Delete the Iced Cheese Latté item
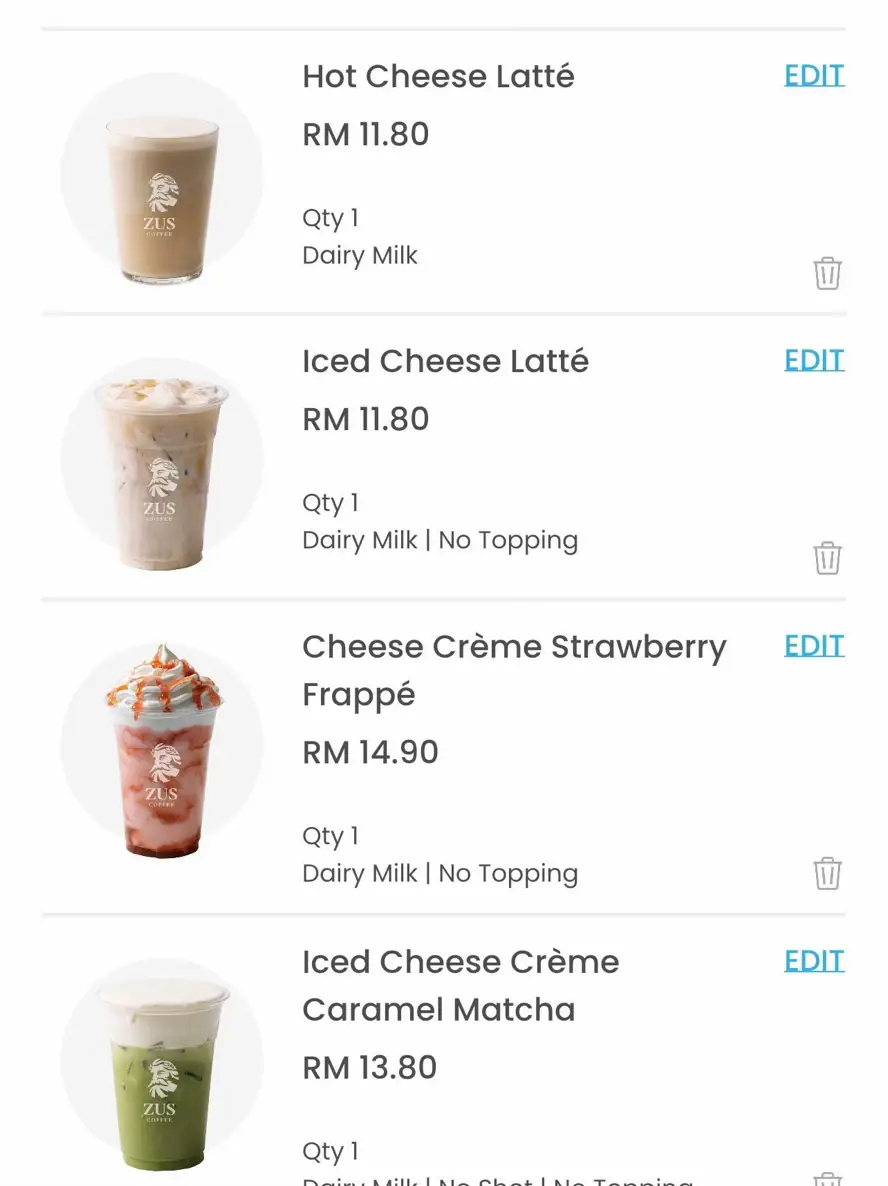Image resolution: width=888 pixels, height=1186 pixels. pyautogui.click(x=827, y=557)
